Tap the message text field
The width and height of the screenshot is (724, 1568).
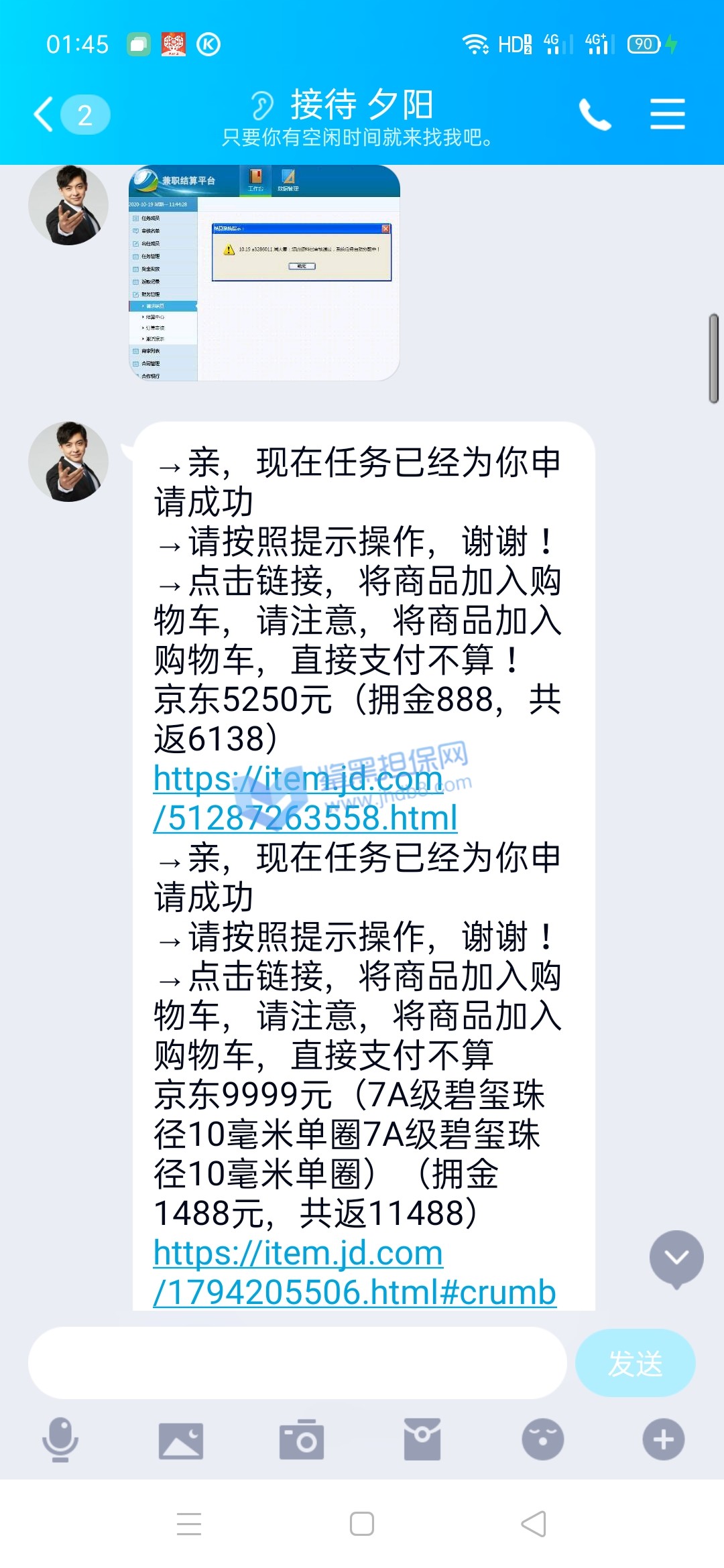[297, 1363]
